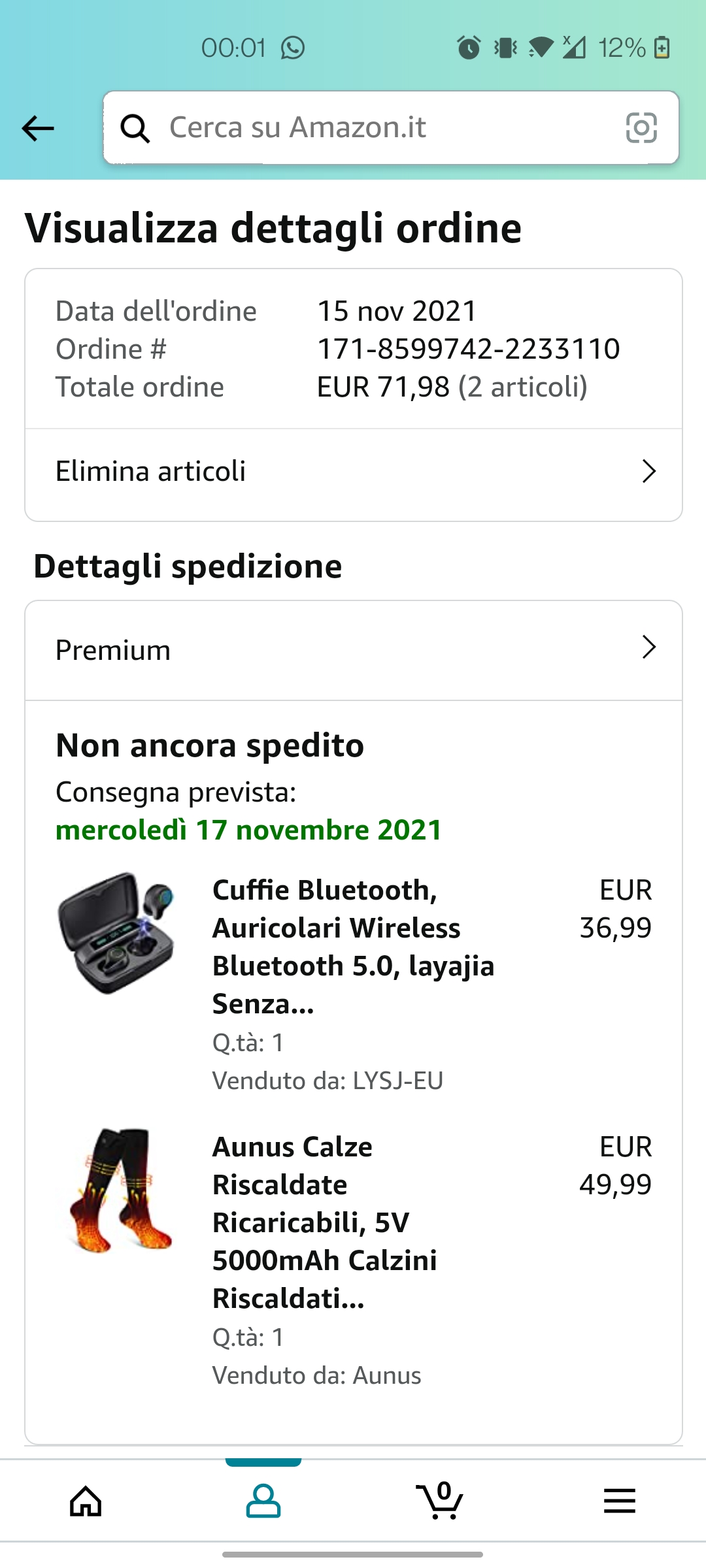Open the shopping cart tab
Image resolution: width=706 pixels, height=1568 pixels.
click(x=440, y=1501)
